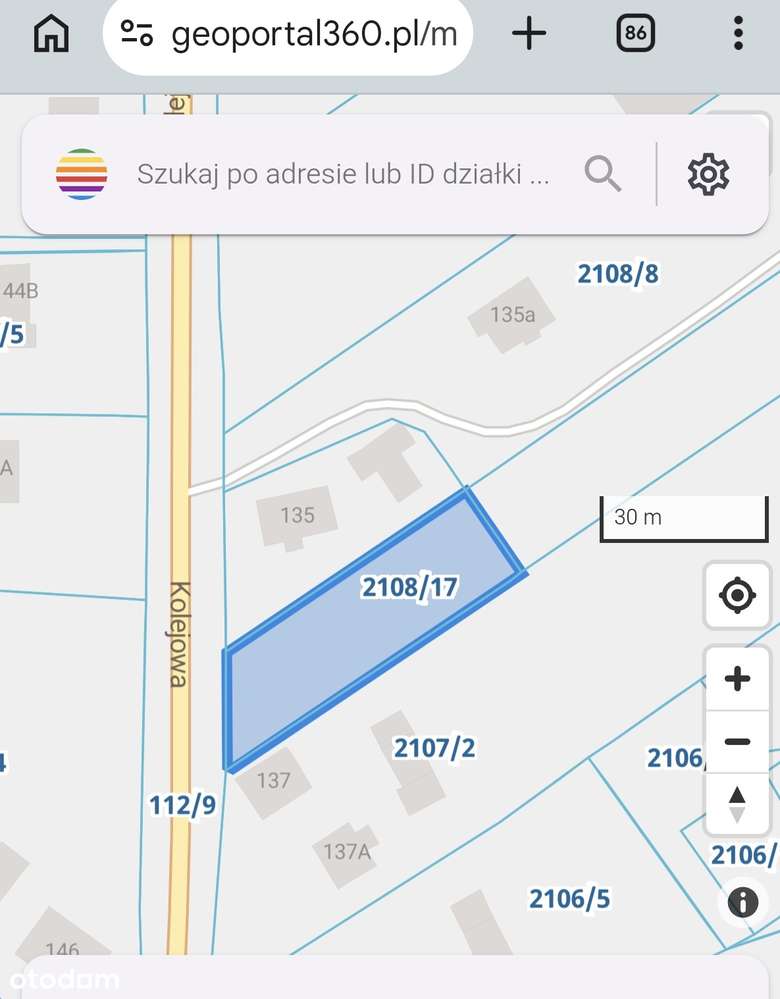Open the browser overflow menu
The image size is (780, 999).
738,35
